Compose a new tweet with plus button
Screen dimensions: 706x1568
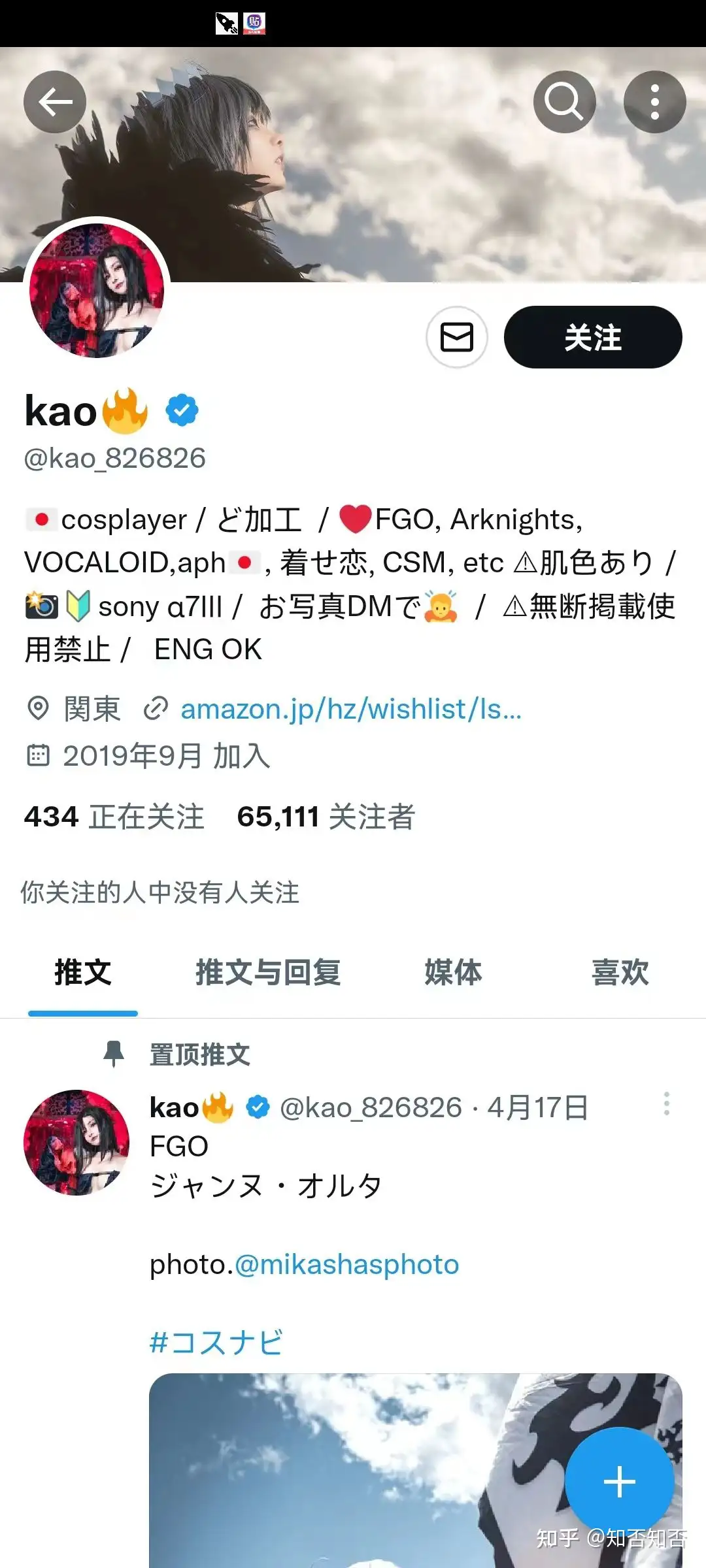619,1481
